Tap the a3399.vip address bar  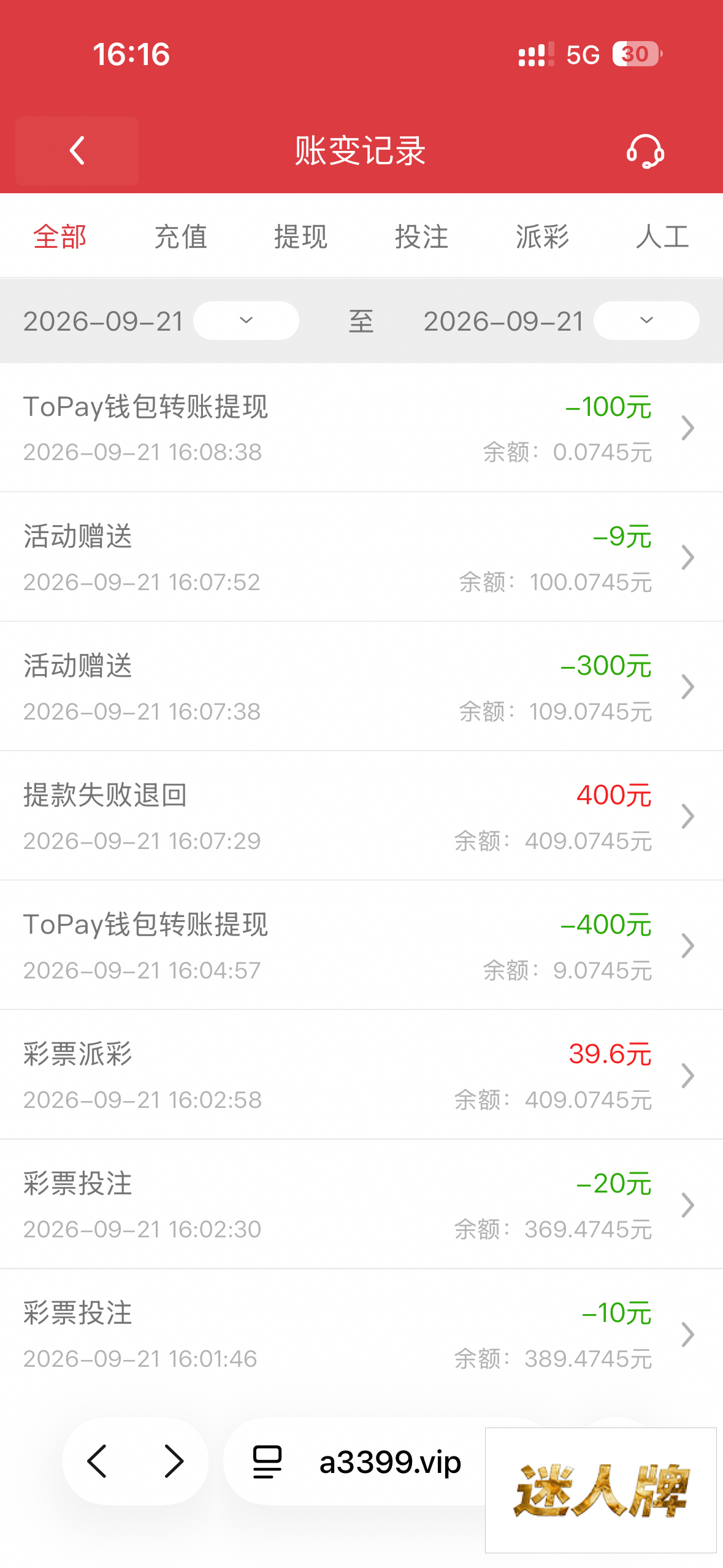click(356, 1461)
